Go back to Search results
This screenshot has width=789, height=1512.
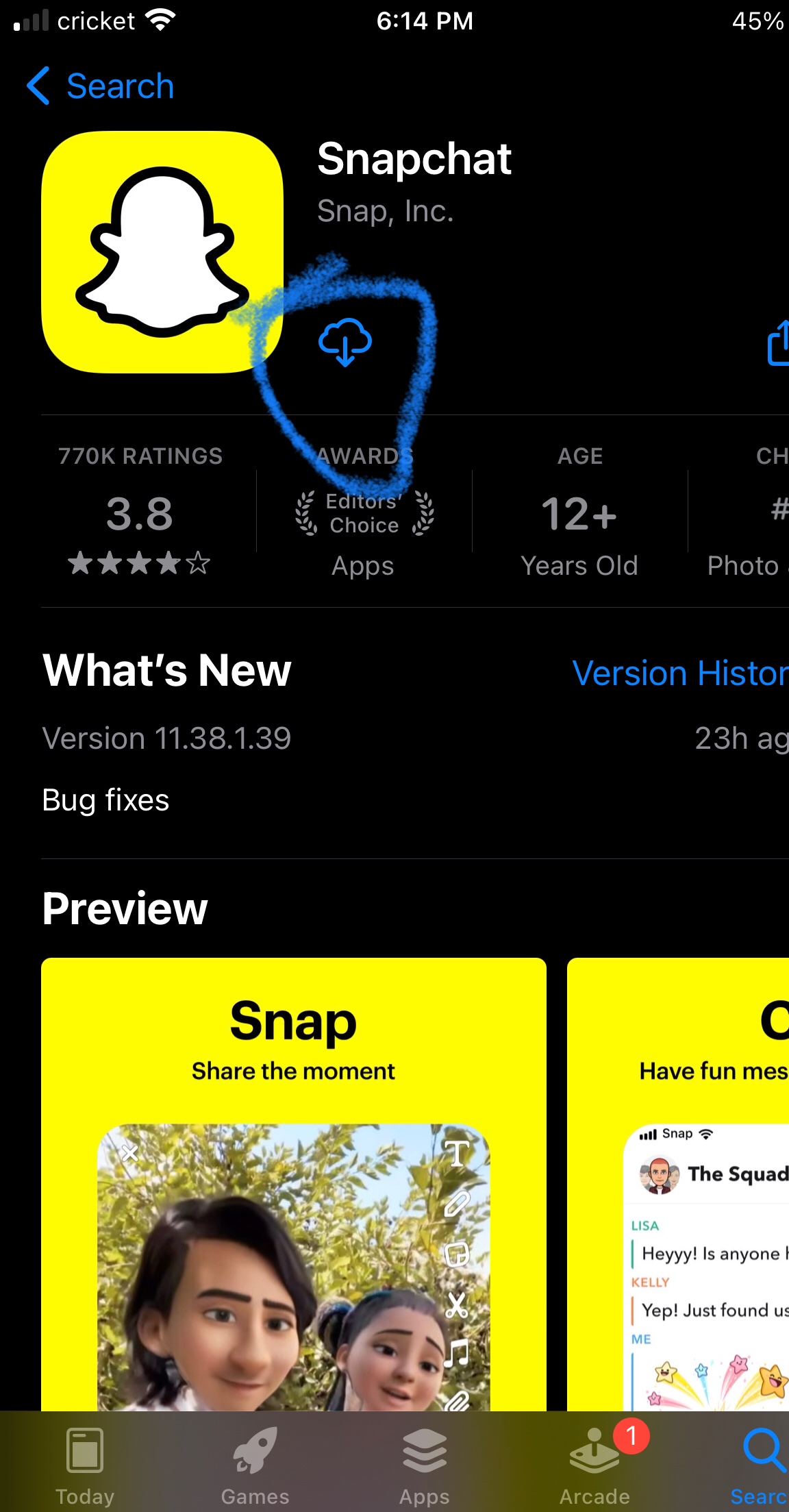coord(101,86)
